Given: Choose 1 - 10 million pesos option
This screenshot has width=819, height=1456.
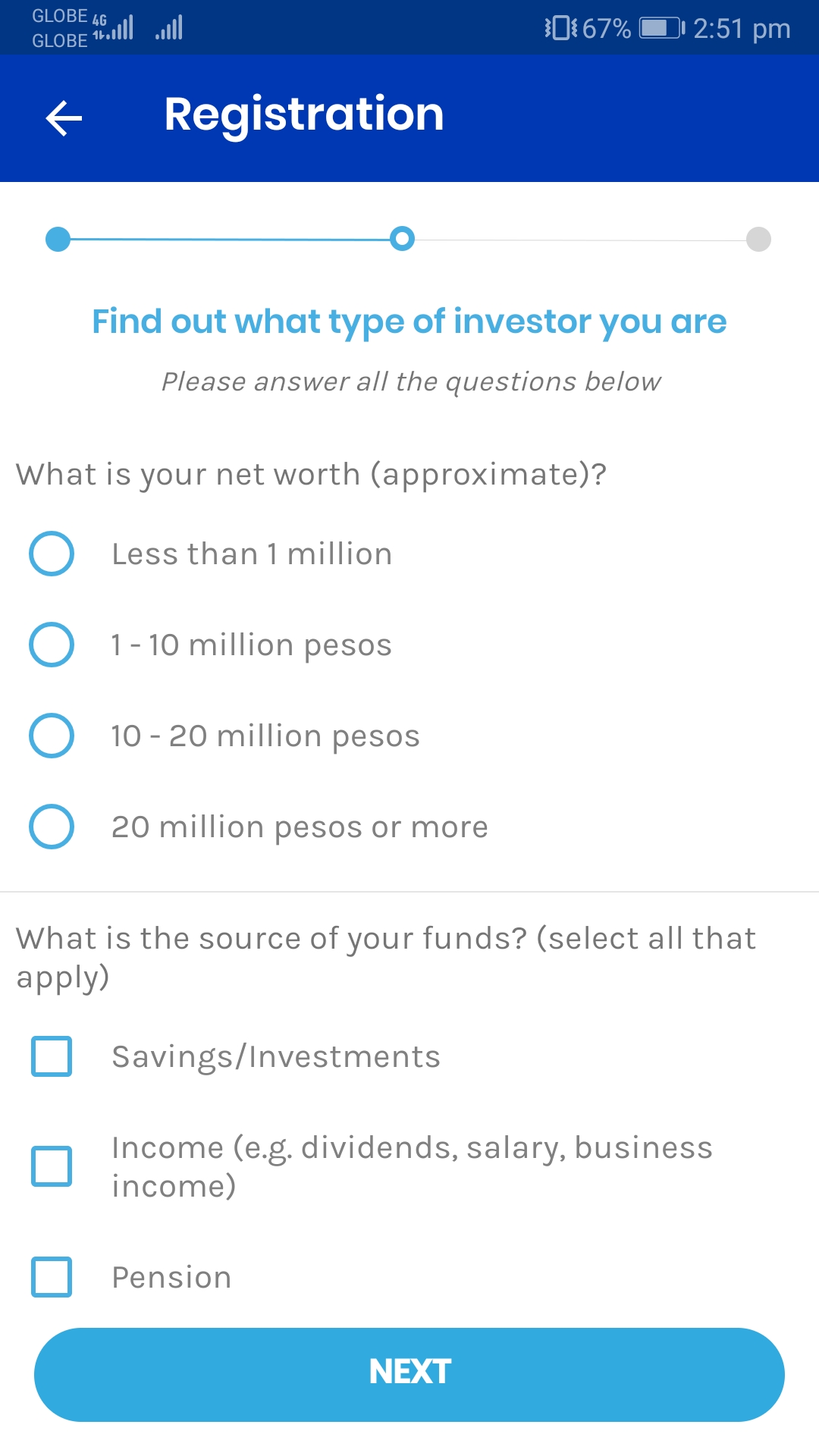Looking at the screenshot, I should (x=52, y=645).
